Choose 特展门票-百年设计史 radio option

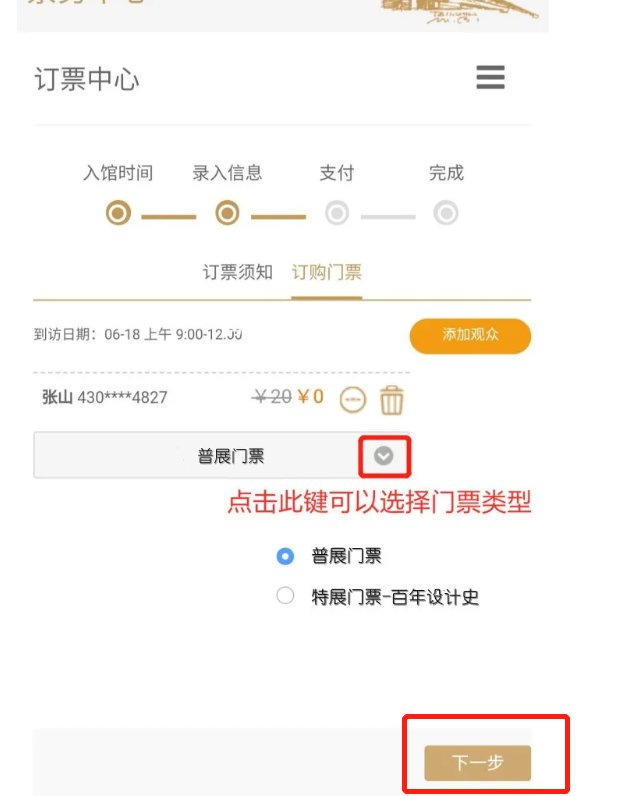tap(286, 596)
